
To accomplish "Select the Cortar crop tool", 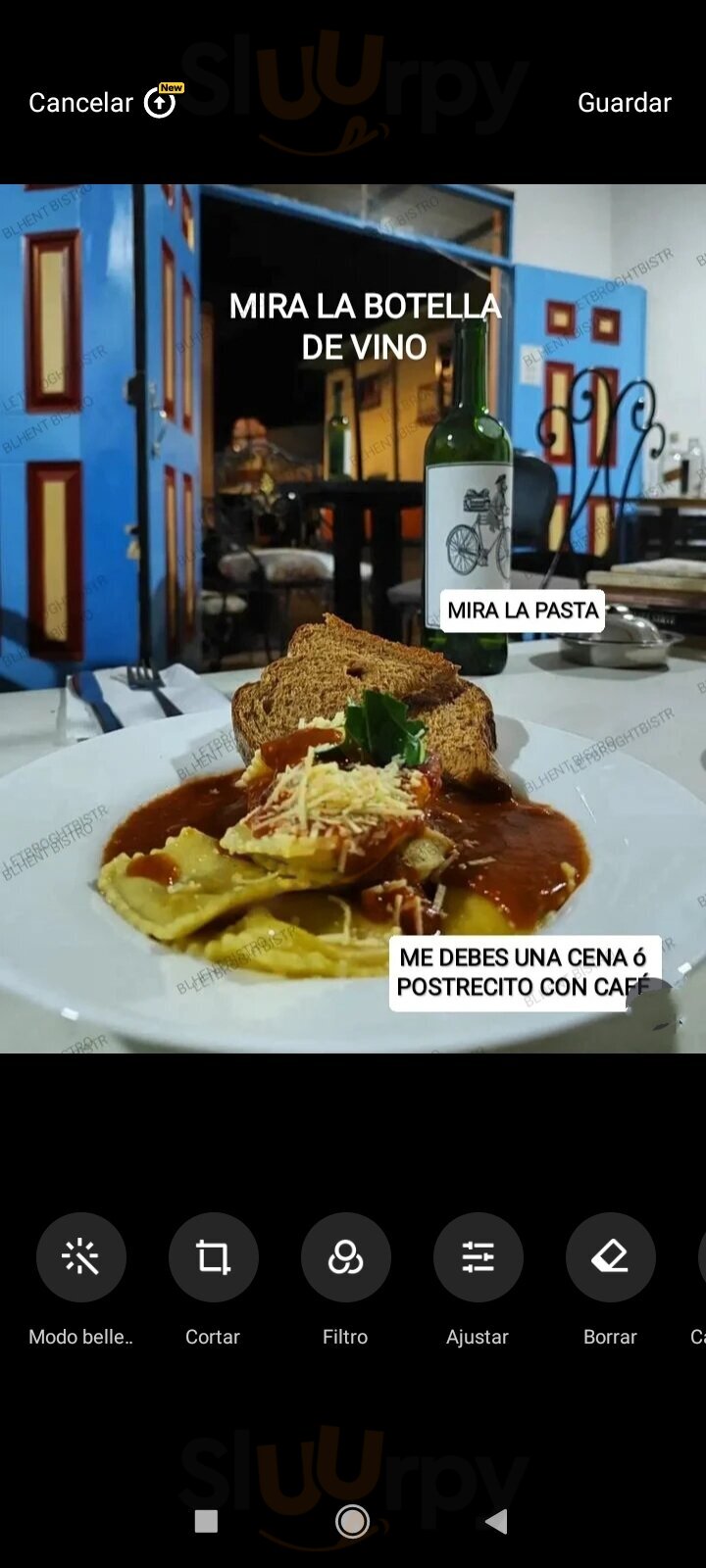I will [213, 1257].
